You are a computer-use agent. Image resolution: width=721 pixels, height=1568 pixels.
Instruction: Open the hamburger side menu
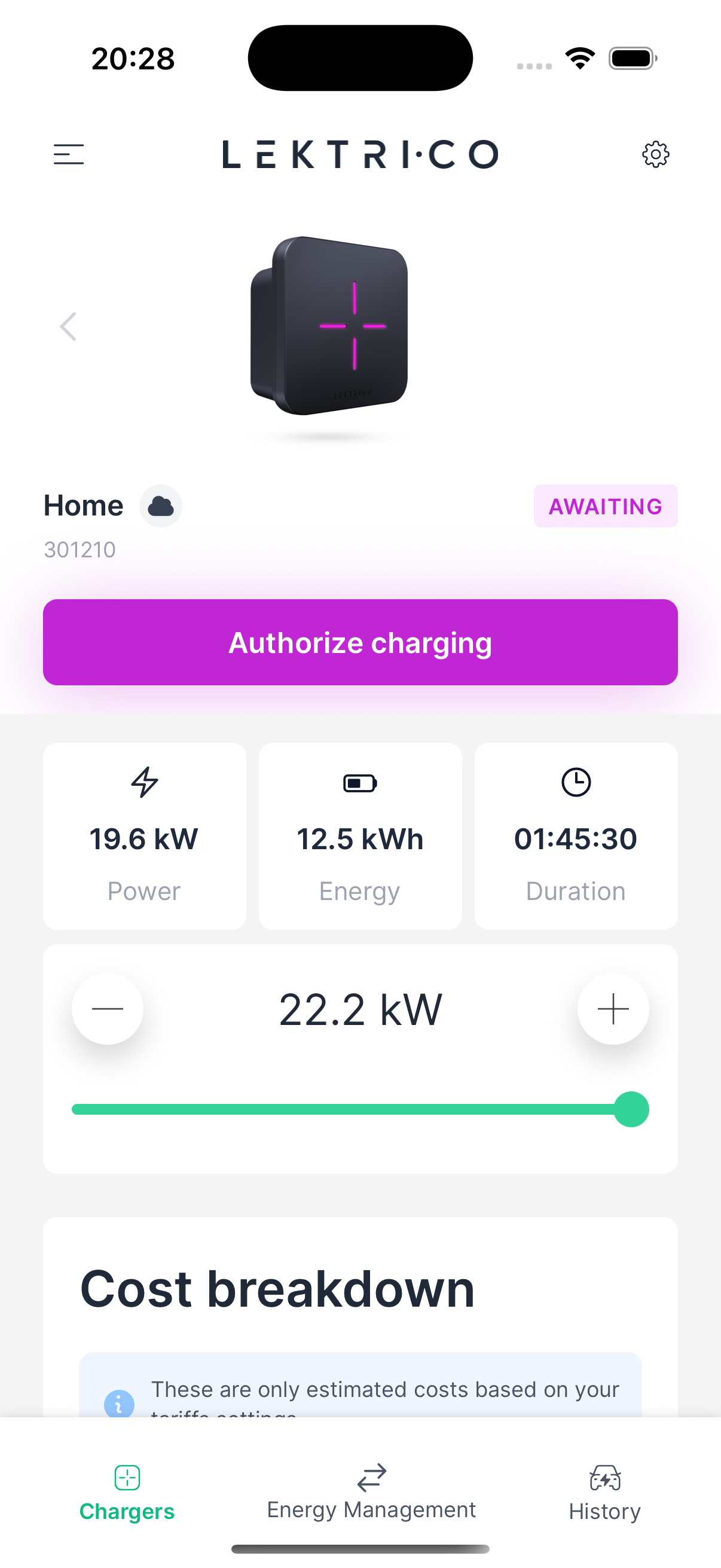pos(69,155)
